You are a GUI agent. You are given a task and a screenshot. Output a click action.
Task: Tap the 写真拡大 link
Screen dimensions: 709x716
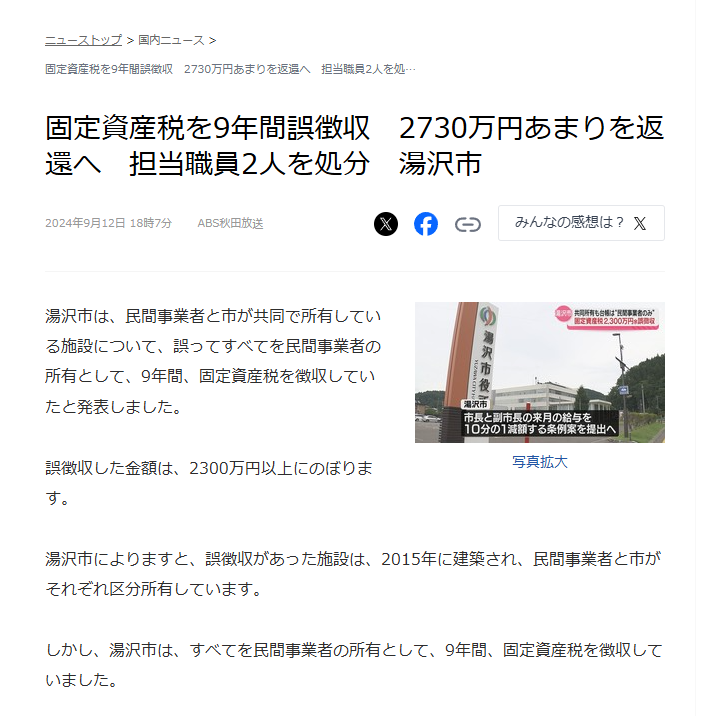pyautogui.click(x=539, y=462)
